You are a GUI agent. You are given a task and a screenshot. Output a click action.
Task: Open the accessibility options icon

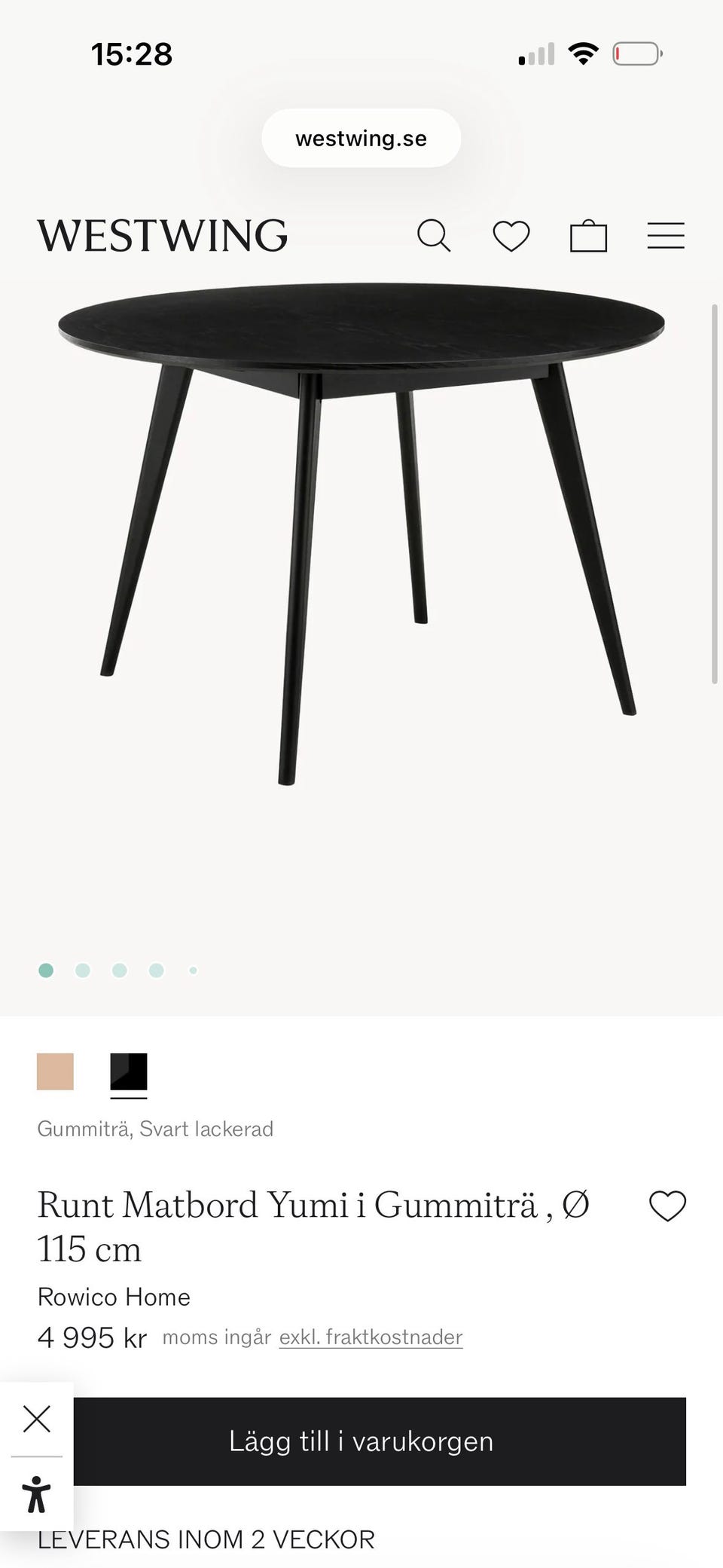[36, 1495]
